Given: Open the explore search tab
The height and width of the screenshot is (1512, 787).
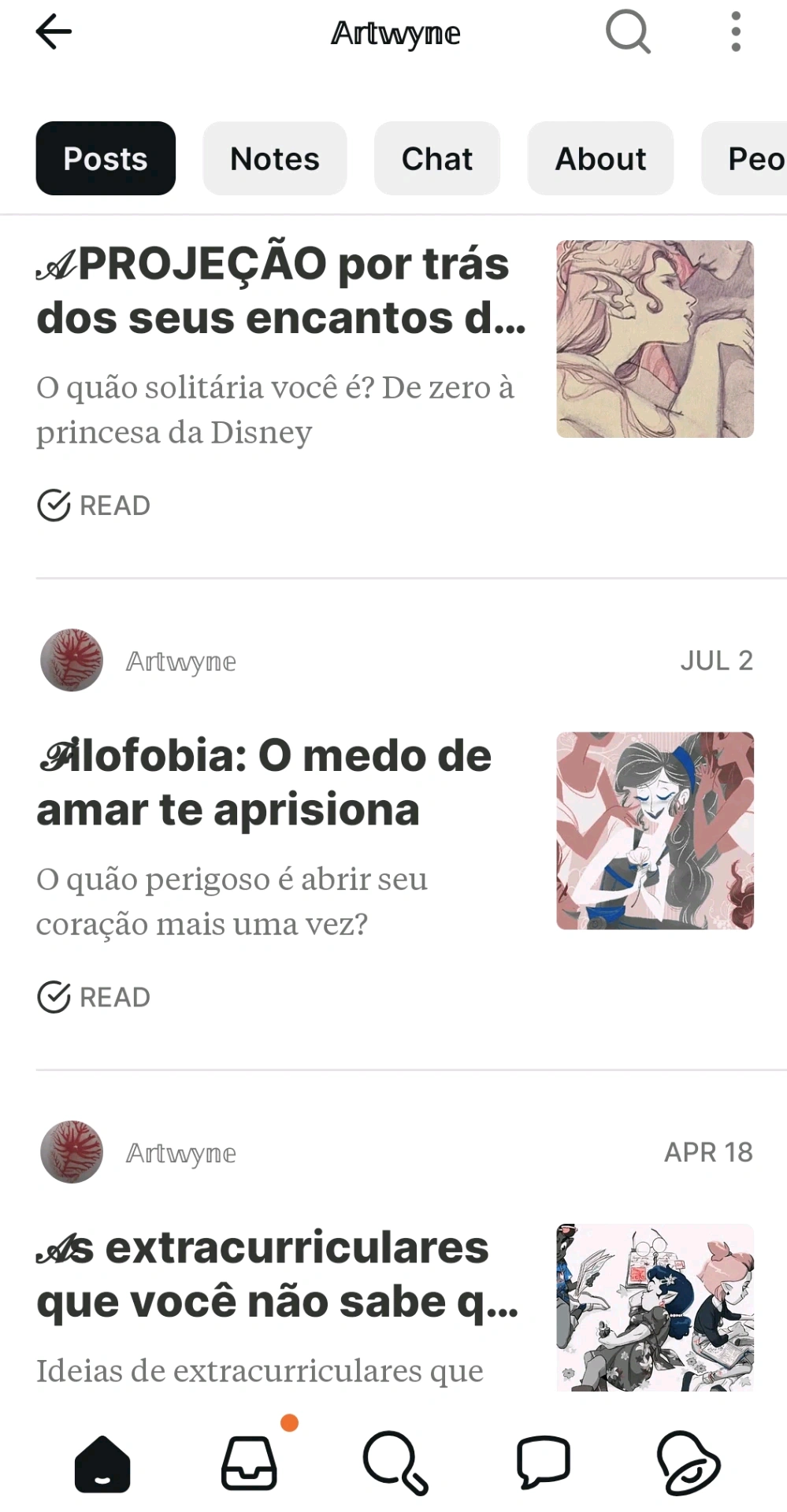Looking at the screenshot, I should pos(395,1464).
